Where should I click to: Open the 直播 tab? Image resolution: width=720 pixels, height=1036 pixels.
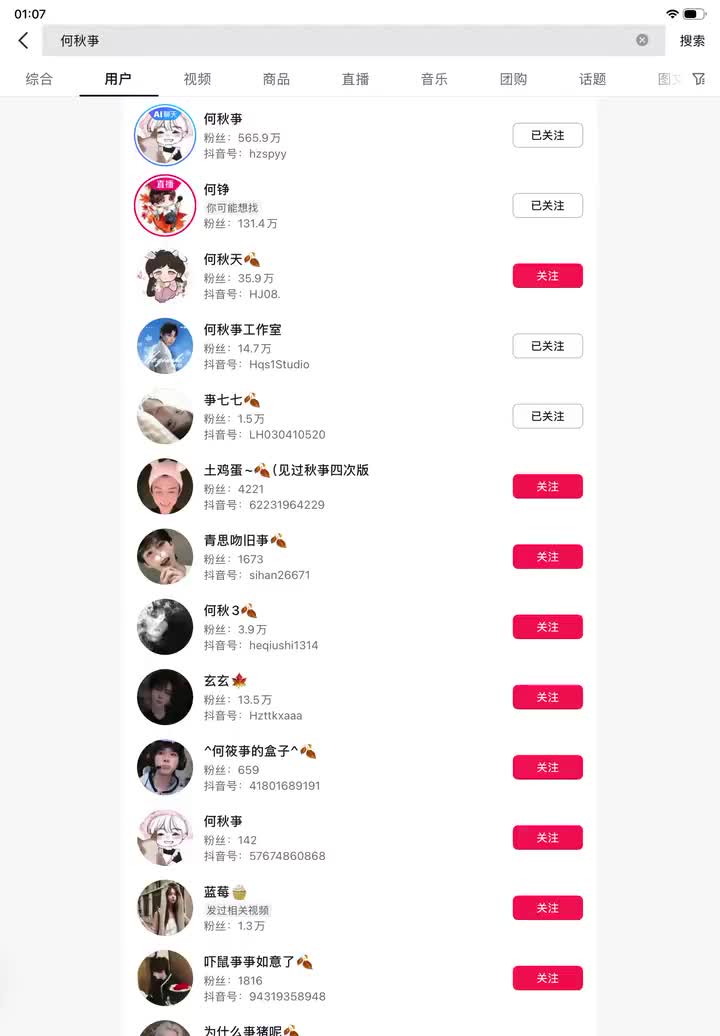coord(355,79)
